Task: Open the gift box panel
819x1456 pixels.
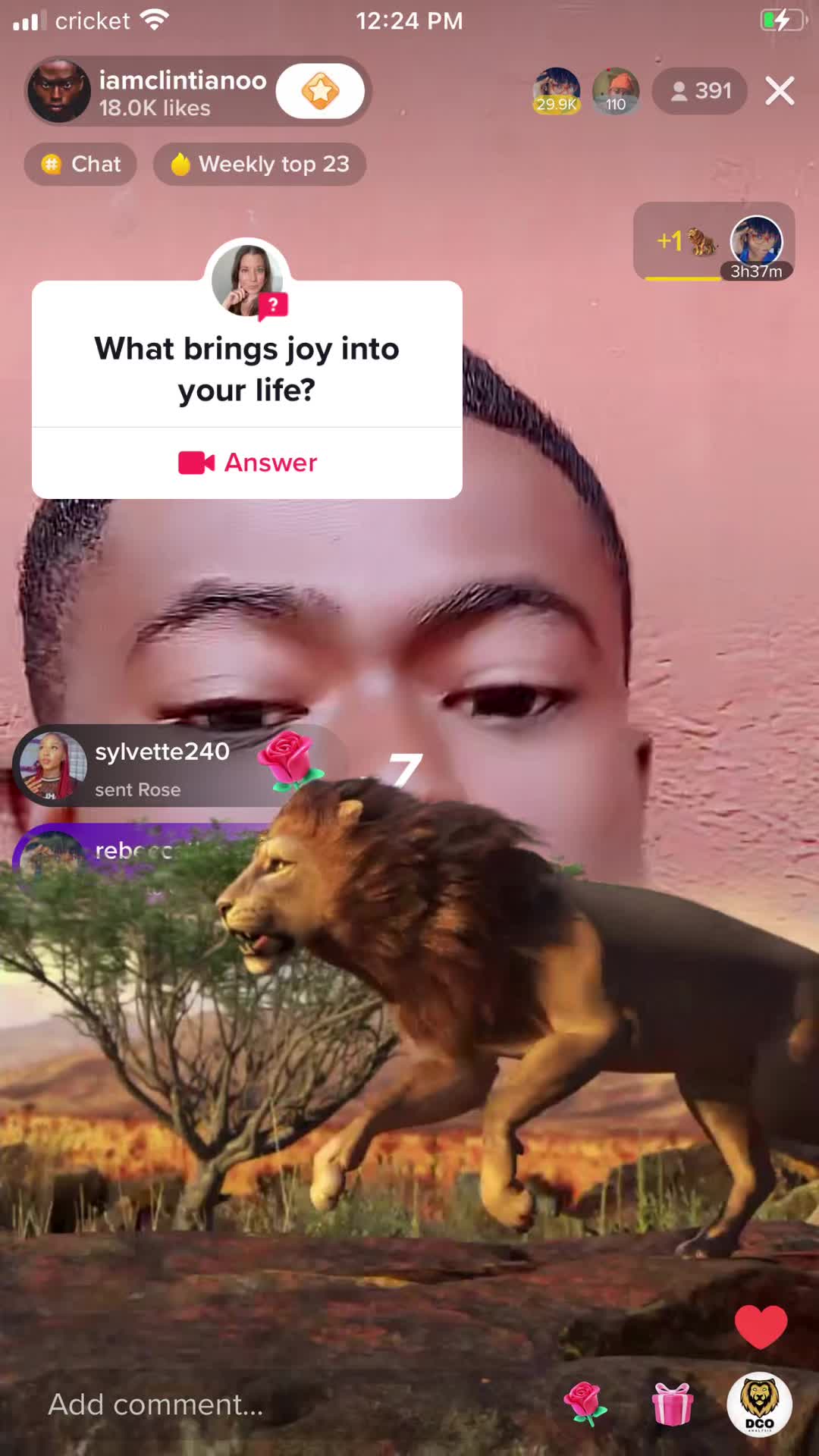Action: (x=672, y=1403)
